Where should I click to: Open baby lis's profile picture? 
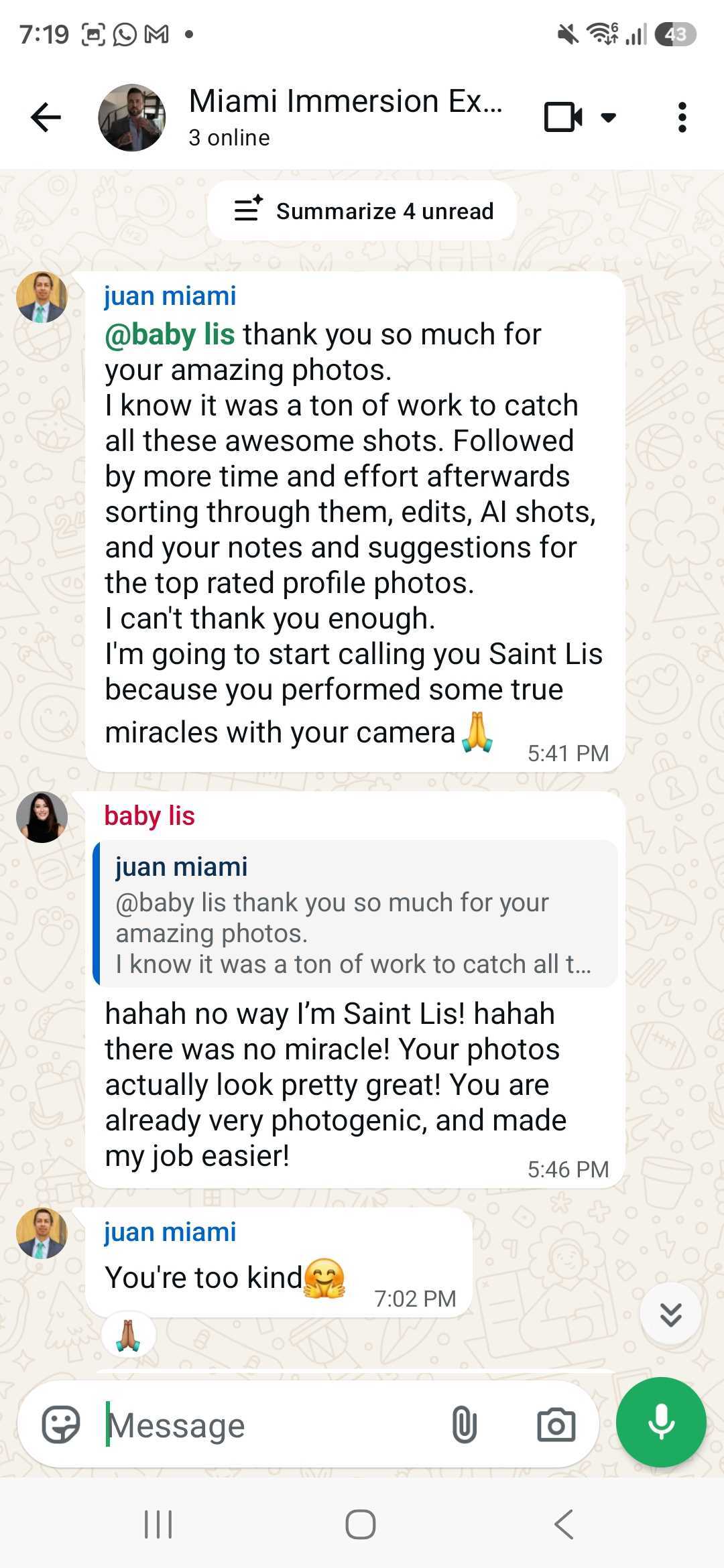[x=42, y=817]
